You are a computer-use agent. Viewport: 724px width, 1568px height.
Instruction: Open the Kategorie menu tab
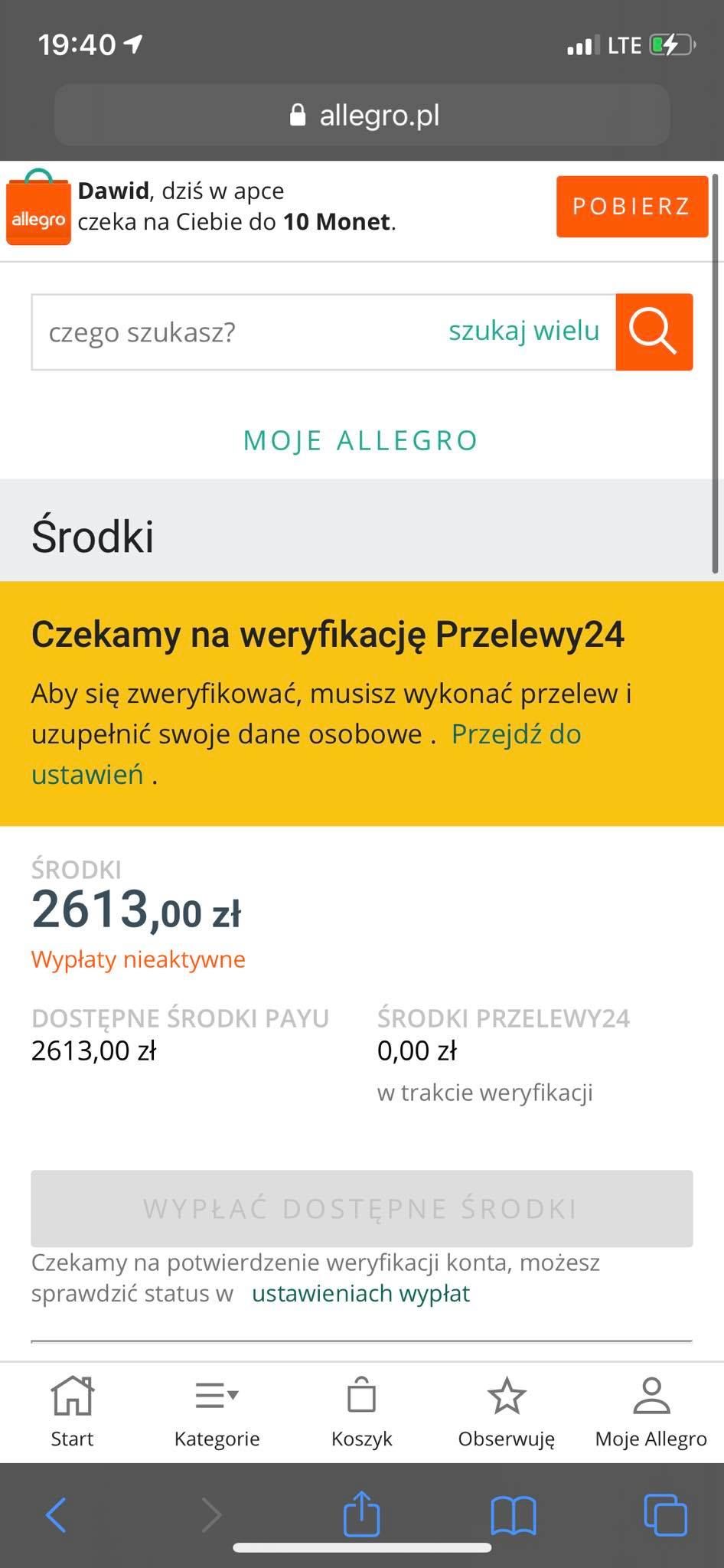click(x=217, y=1411)
